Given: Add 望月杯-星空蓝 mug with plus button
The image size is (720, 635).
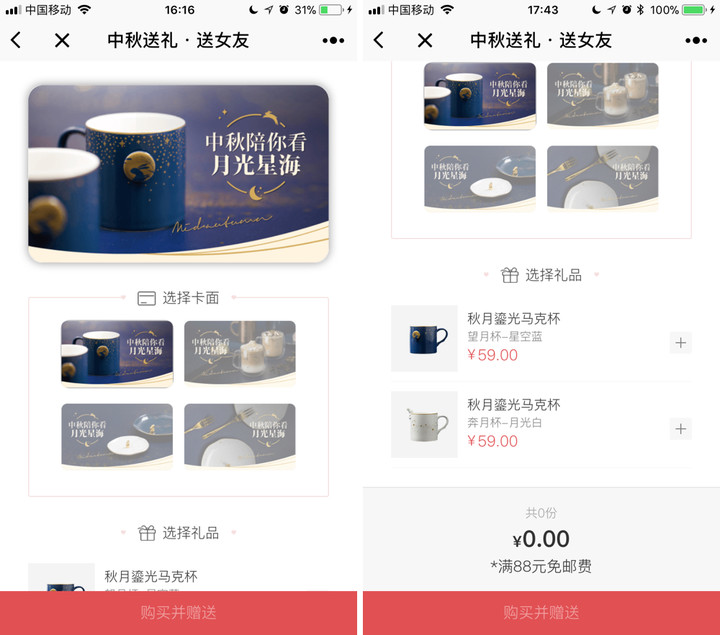Looking at the screenshot, I should [x=680, y=343].
